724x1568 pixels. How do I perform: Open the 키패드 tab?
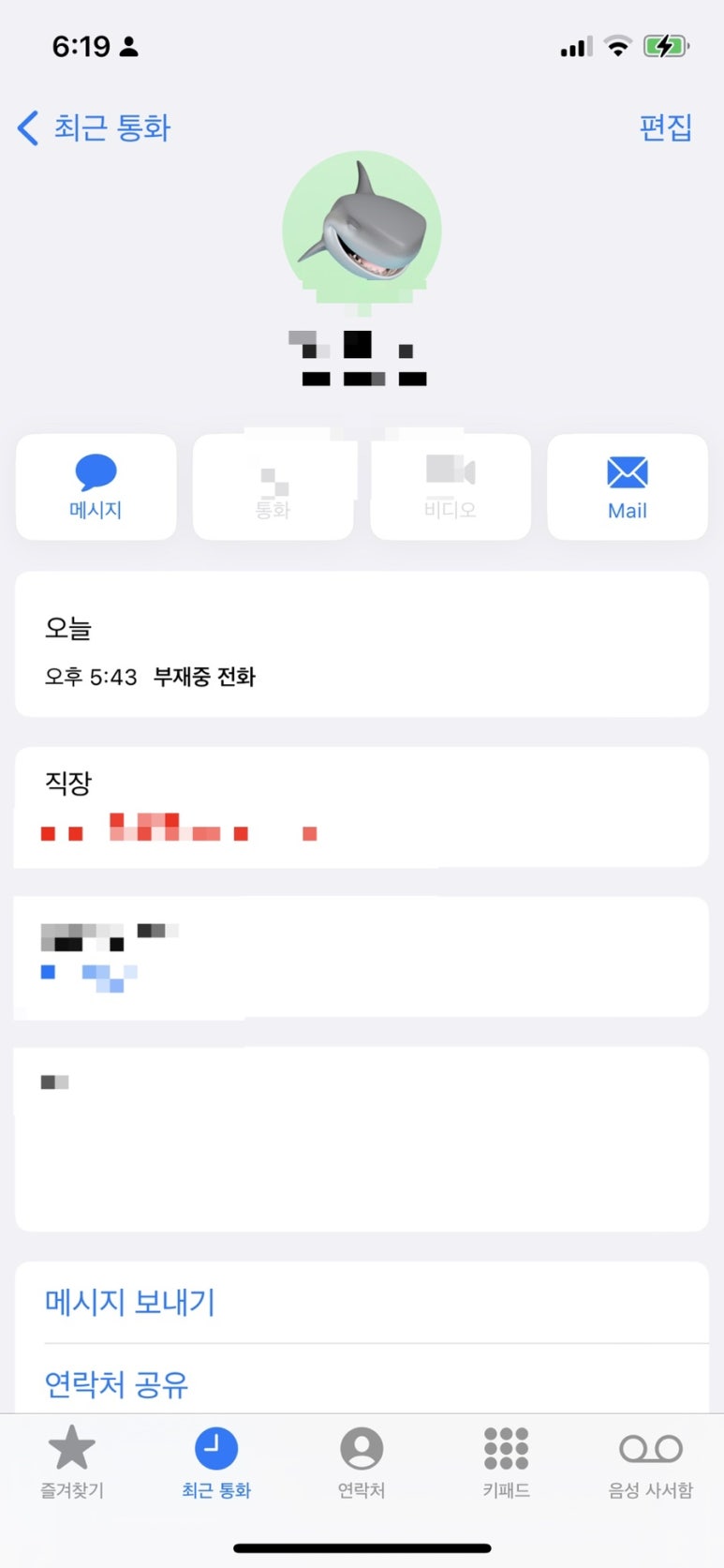506,1462
